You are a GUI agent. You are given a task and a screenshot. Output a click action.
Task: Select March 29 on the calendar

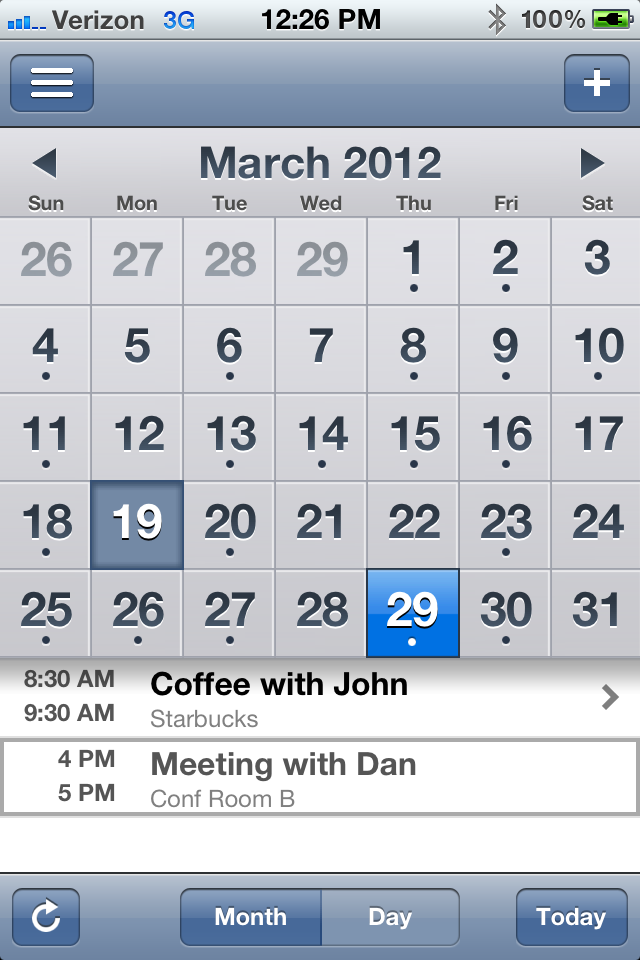[413, 613]
